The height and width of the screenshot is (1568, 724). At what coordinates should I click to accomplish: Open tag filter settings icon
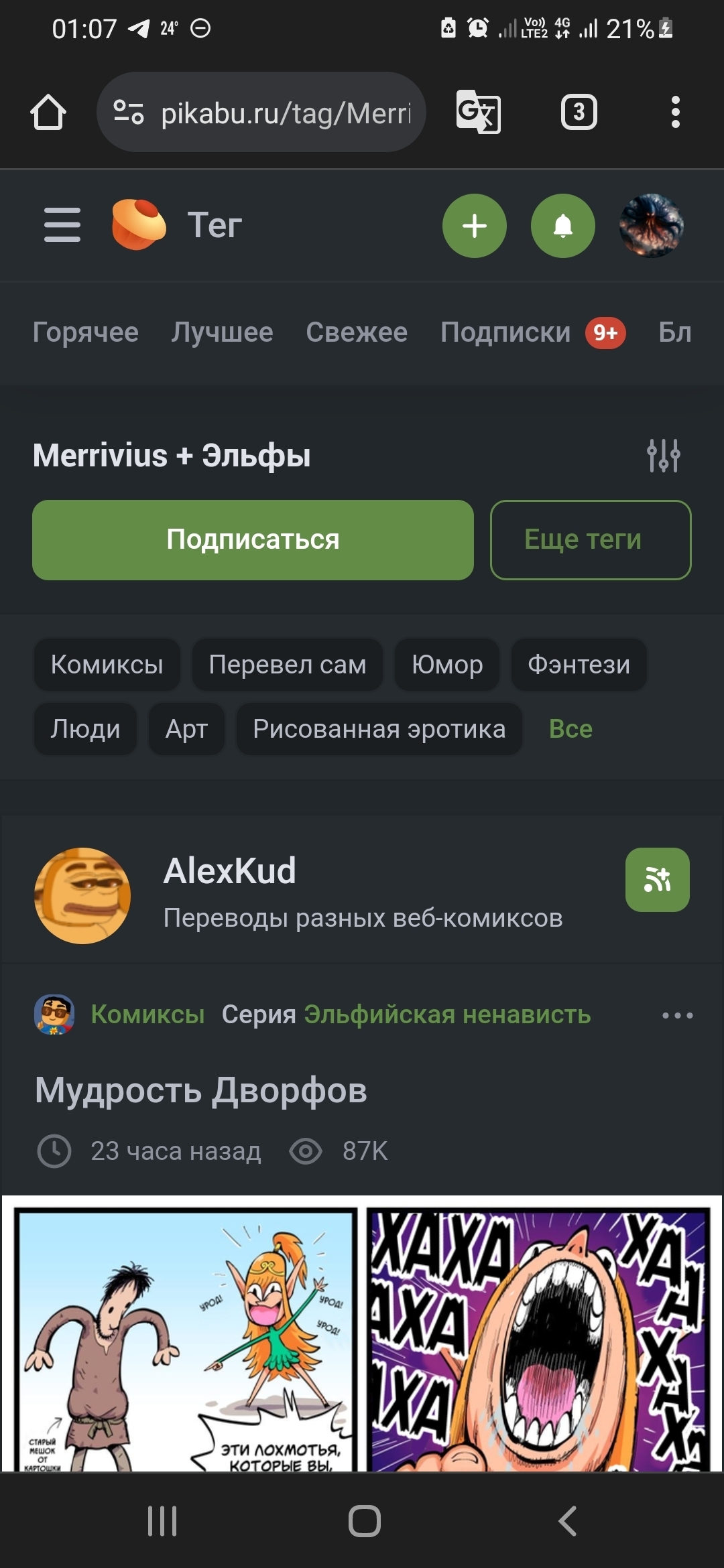(663, 456)
